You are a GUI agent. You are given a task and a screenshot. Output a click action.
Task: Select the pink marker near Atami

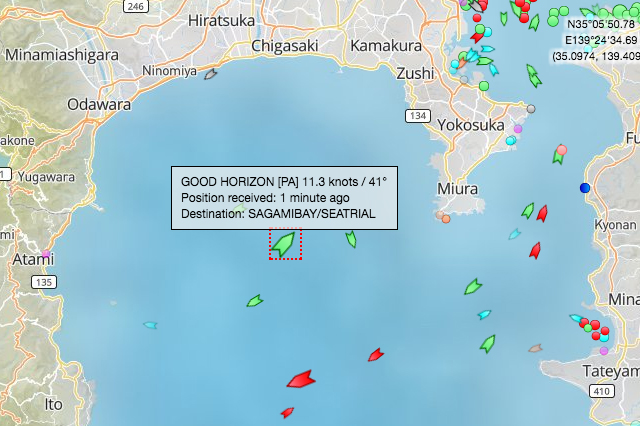(45, 254)
